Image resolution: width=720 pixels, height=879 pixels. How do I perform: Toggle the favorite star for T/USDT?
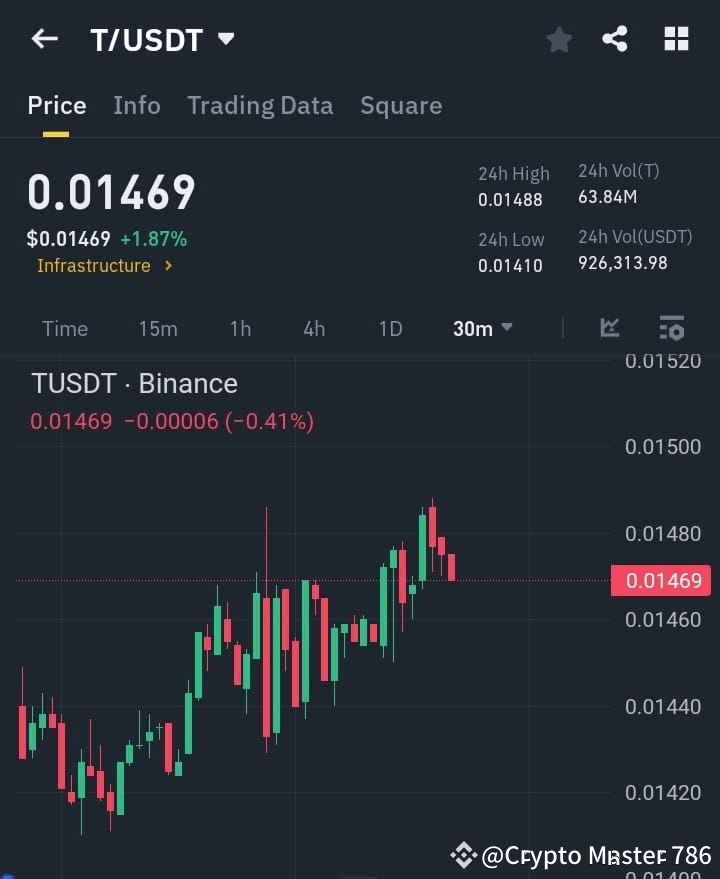pos(558,39)
